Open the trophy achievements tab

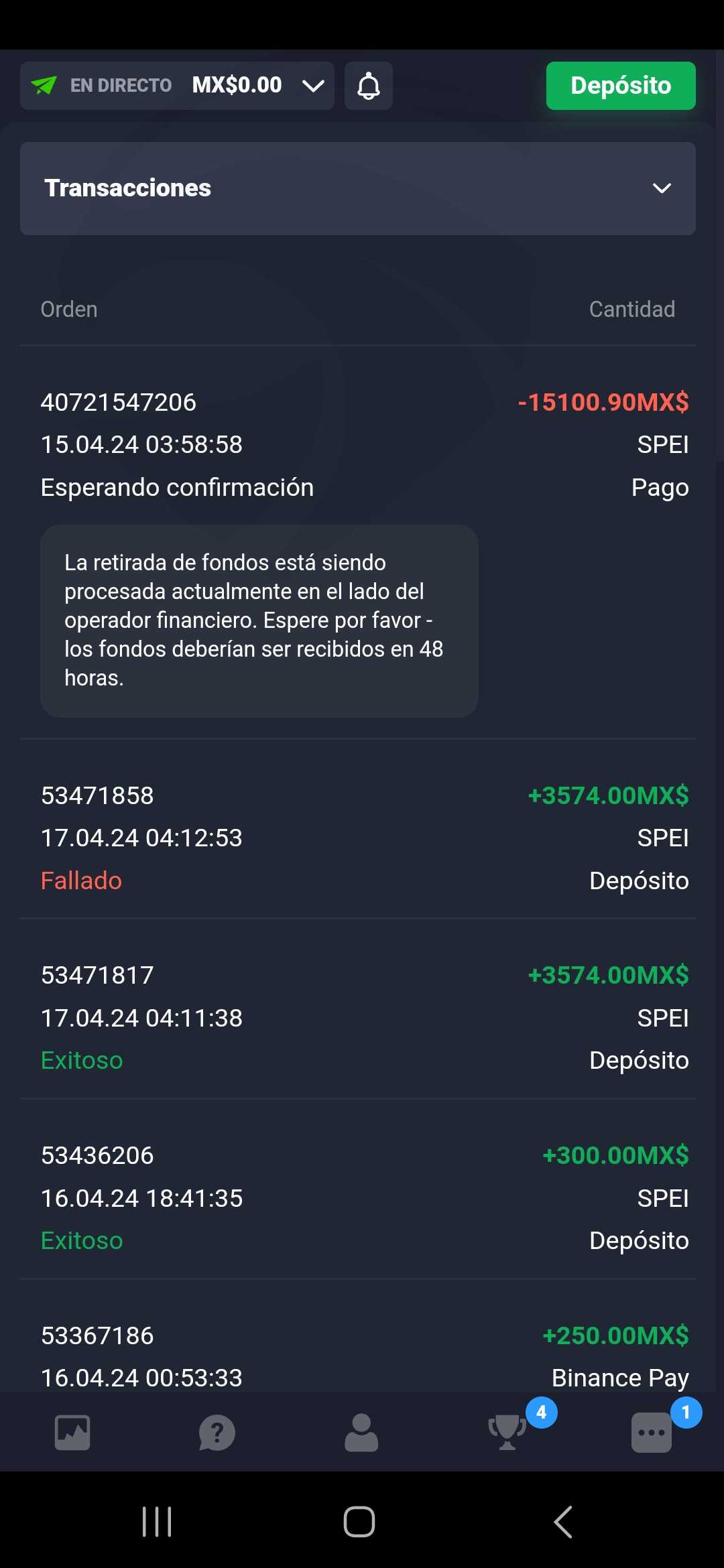507,1433
